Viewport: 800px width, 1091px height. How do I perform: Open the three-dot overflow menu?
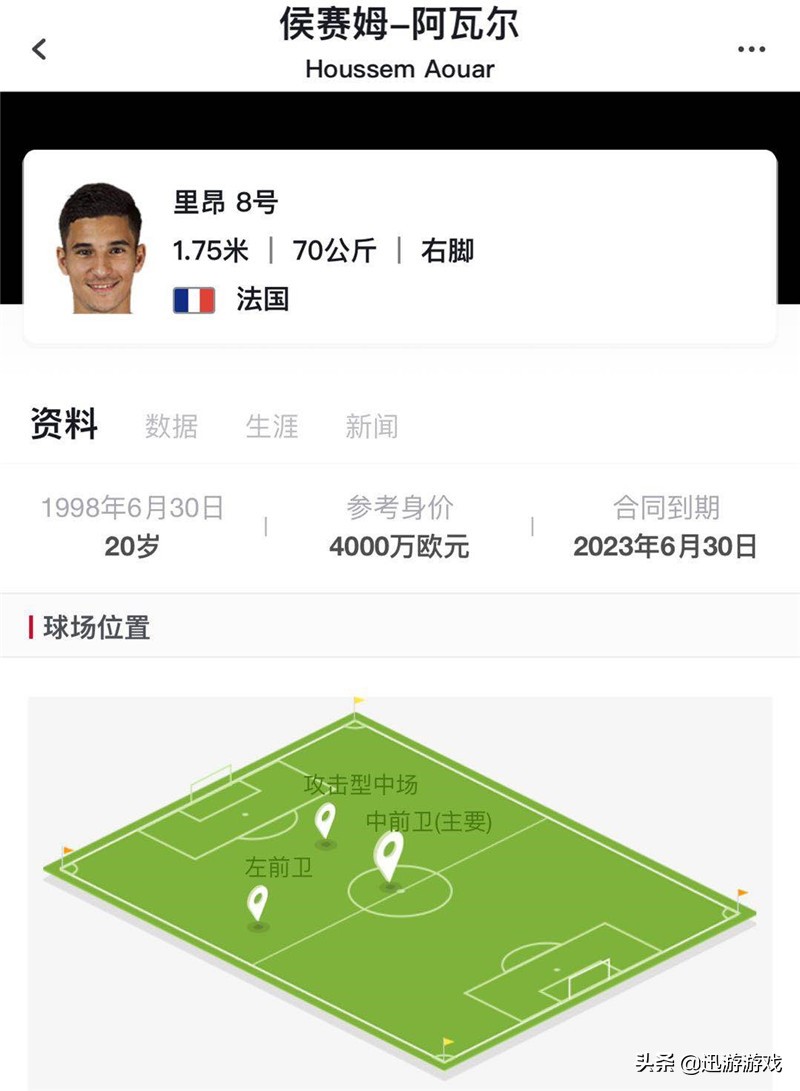751,49
